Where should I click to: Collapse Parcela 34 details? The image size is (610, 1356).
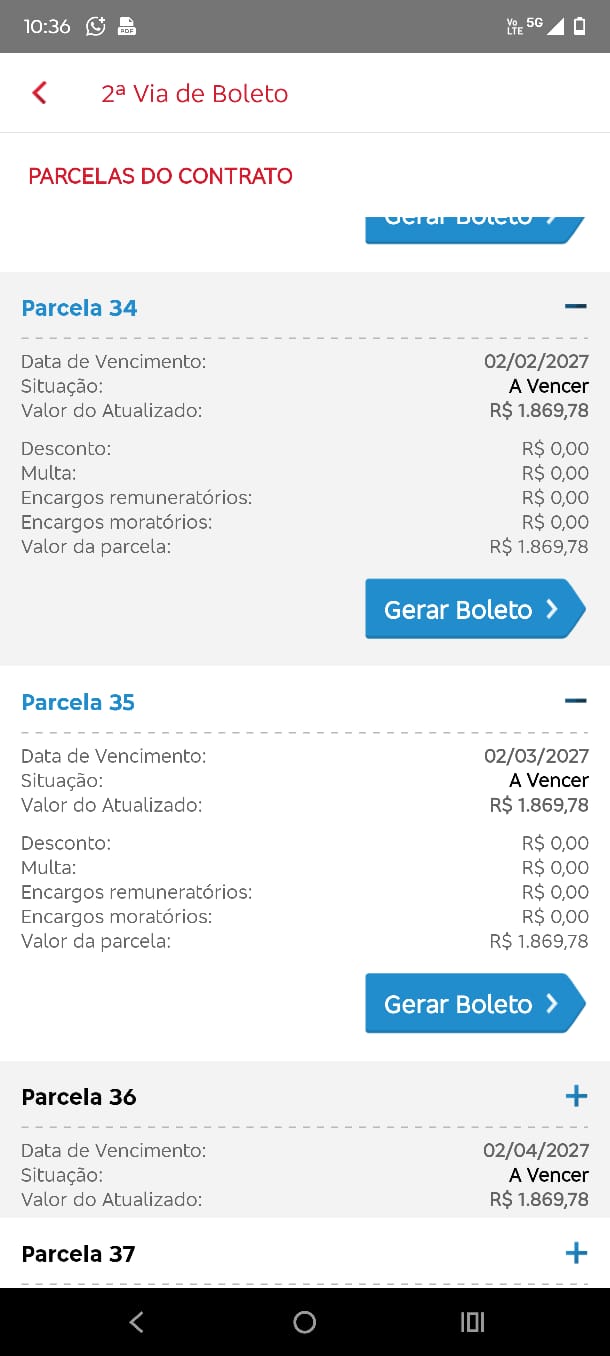coord(575,307)
